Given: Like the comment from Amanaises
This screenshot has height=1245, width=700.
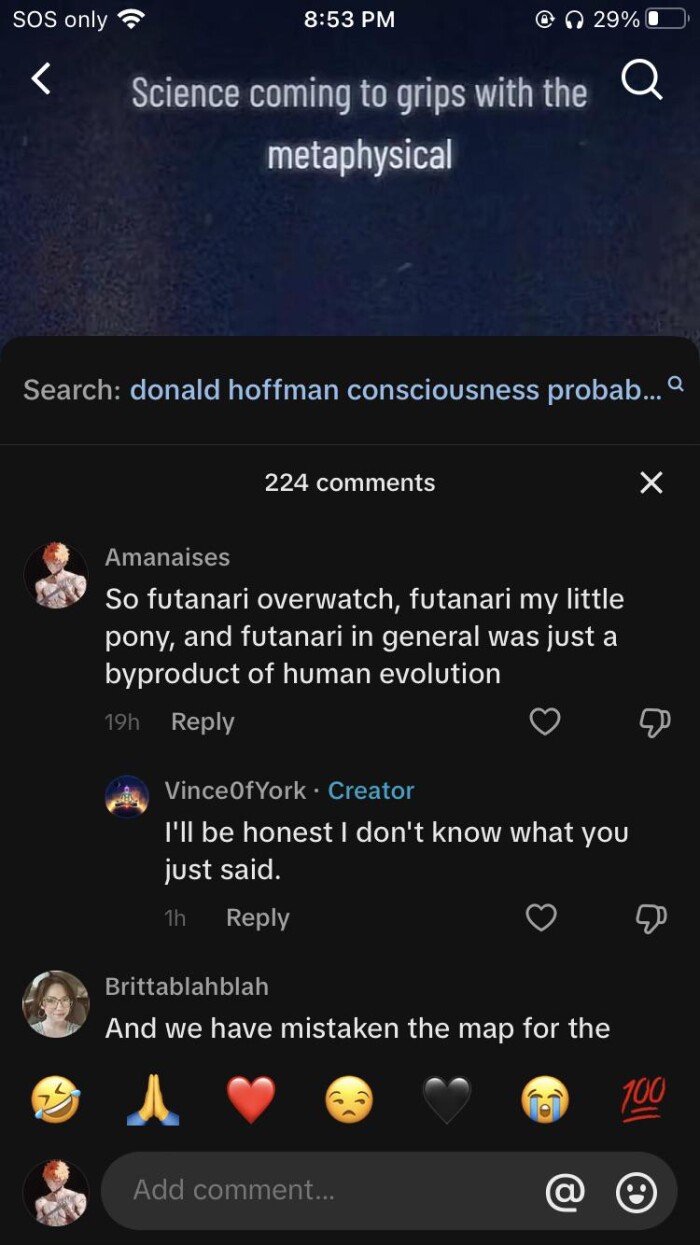Looking at the screenshot, I should (544, 722).
